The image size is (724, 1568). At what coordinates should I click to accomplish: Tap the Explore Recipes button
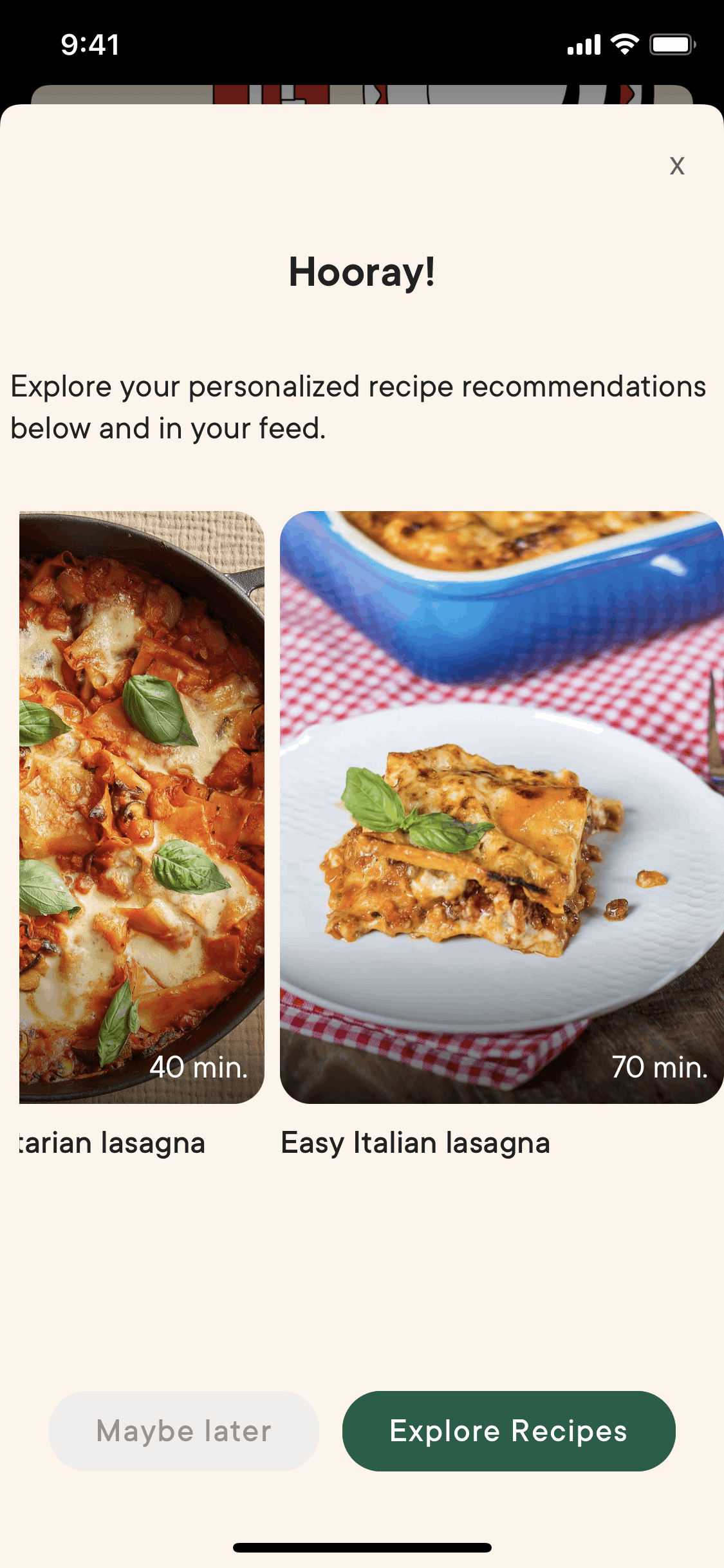508,1431
